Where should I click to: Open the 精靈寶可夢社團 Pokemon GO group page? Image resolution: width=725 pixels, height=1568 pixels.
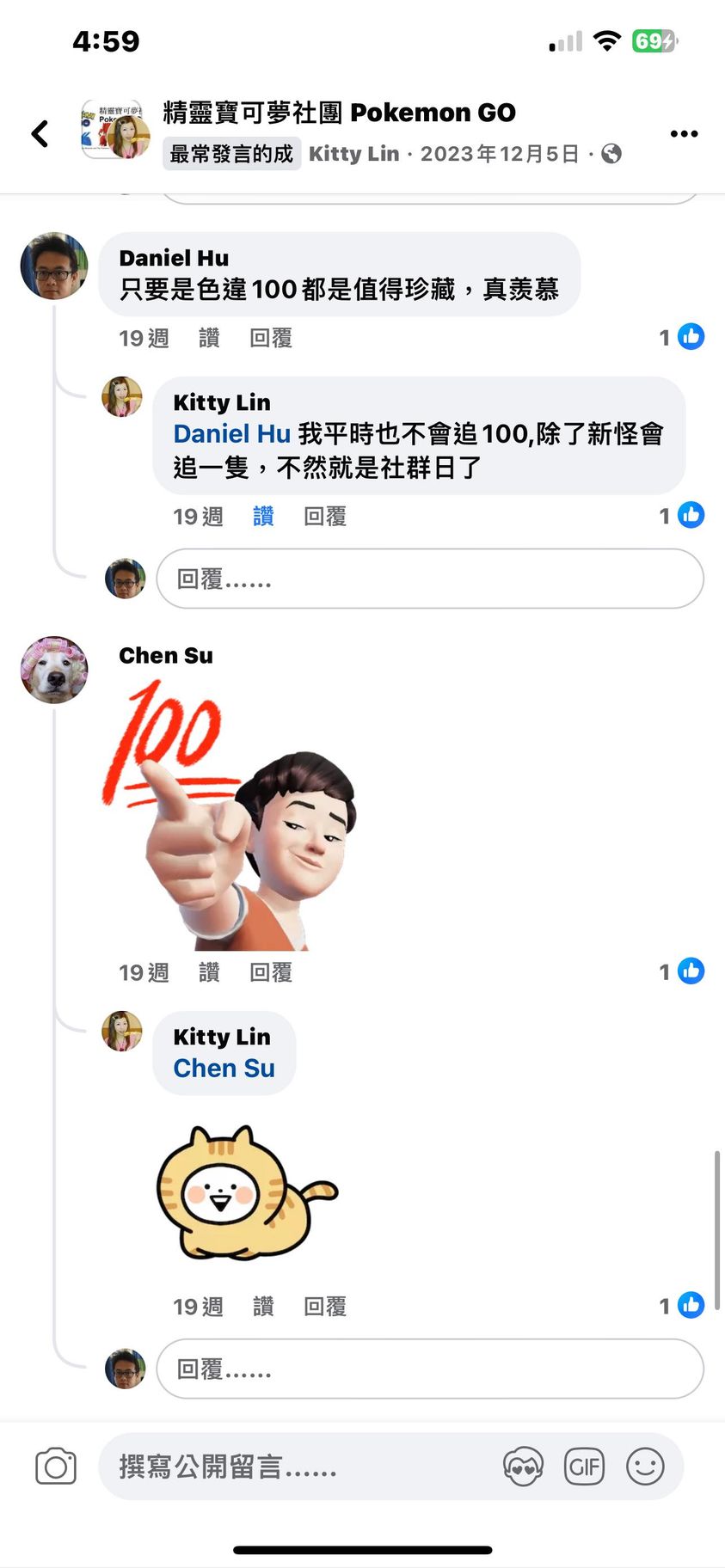click(x=339, y=113)
